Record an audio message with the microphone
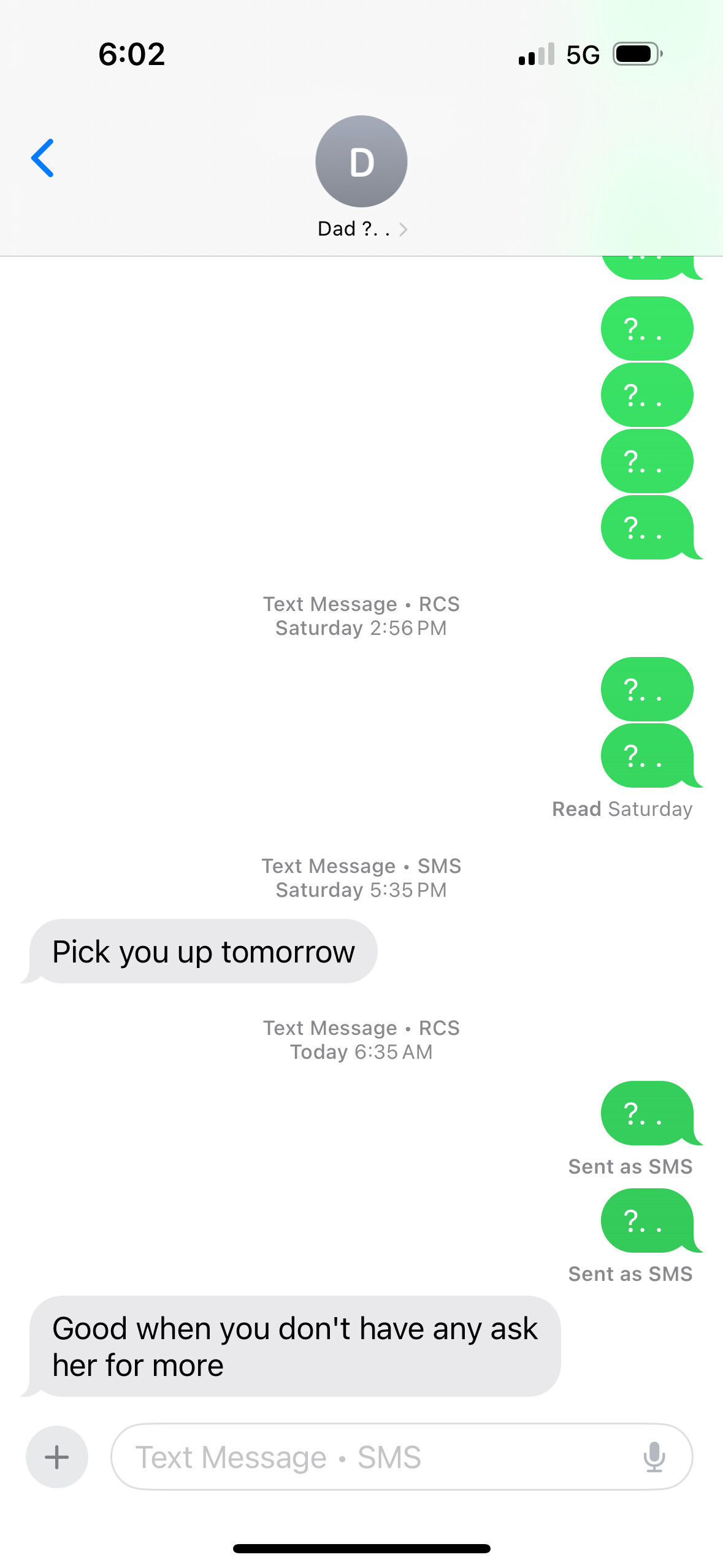This screenshot has width=723, height=1568. 654,1456
